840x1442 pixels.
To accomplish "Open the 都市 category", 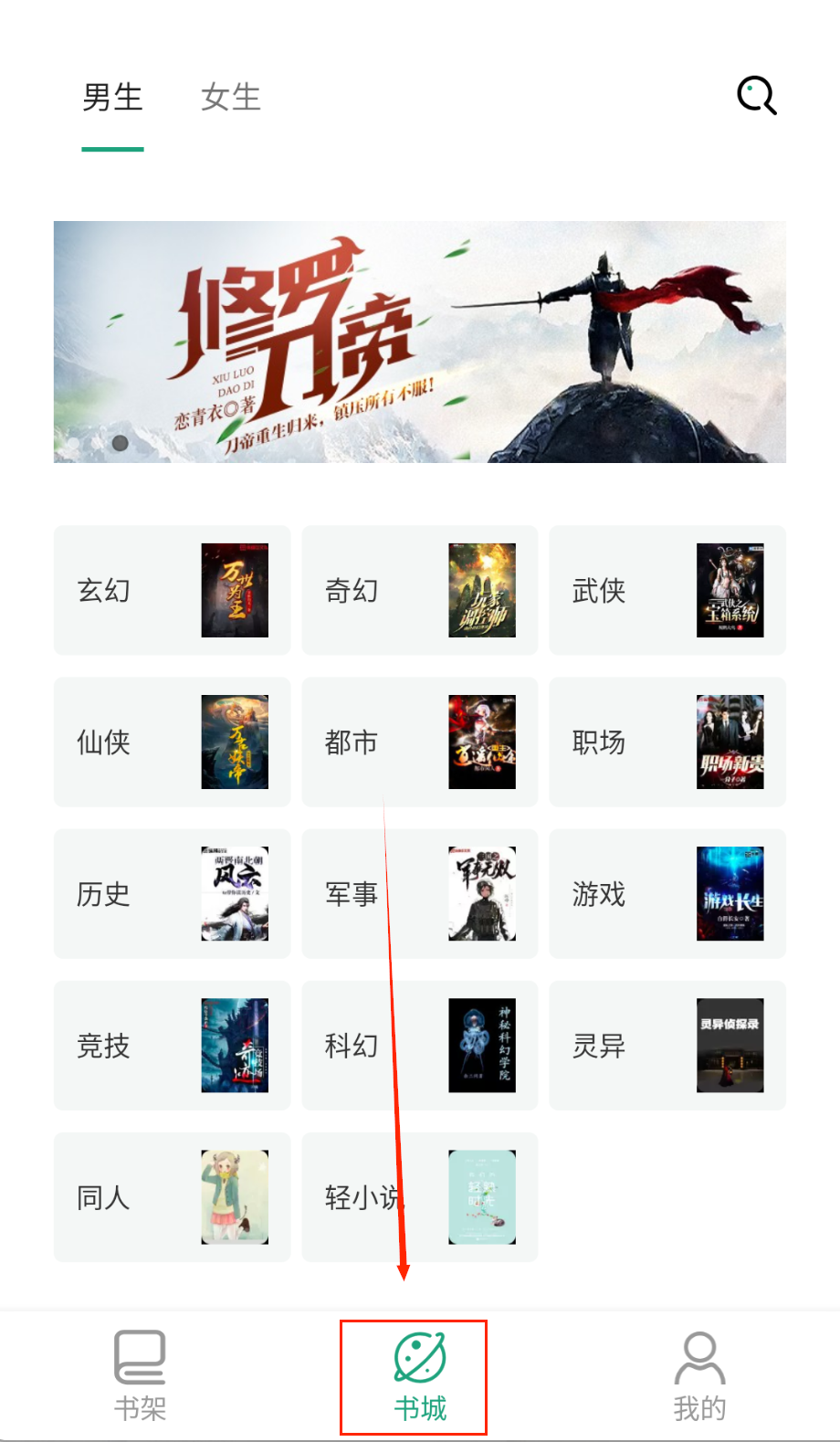I will point(419,742).
